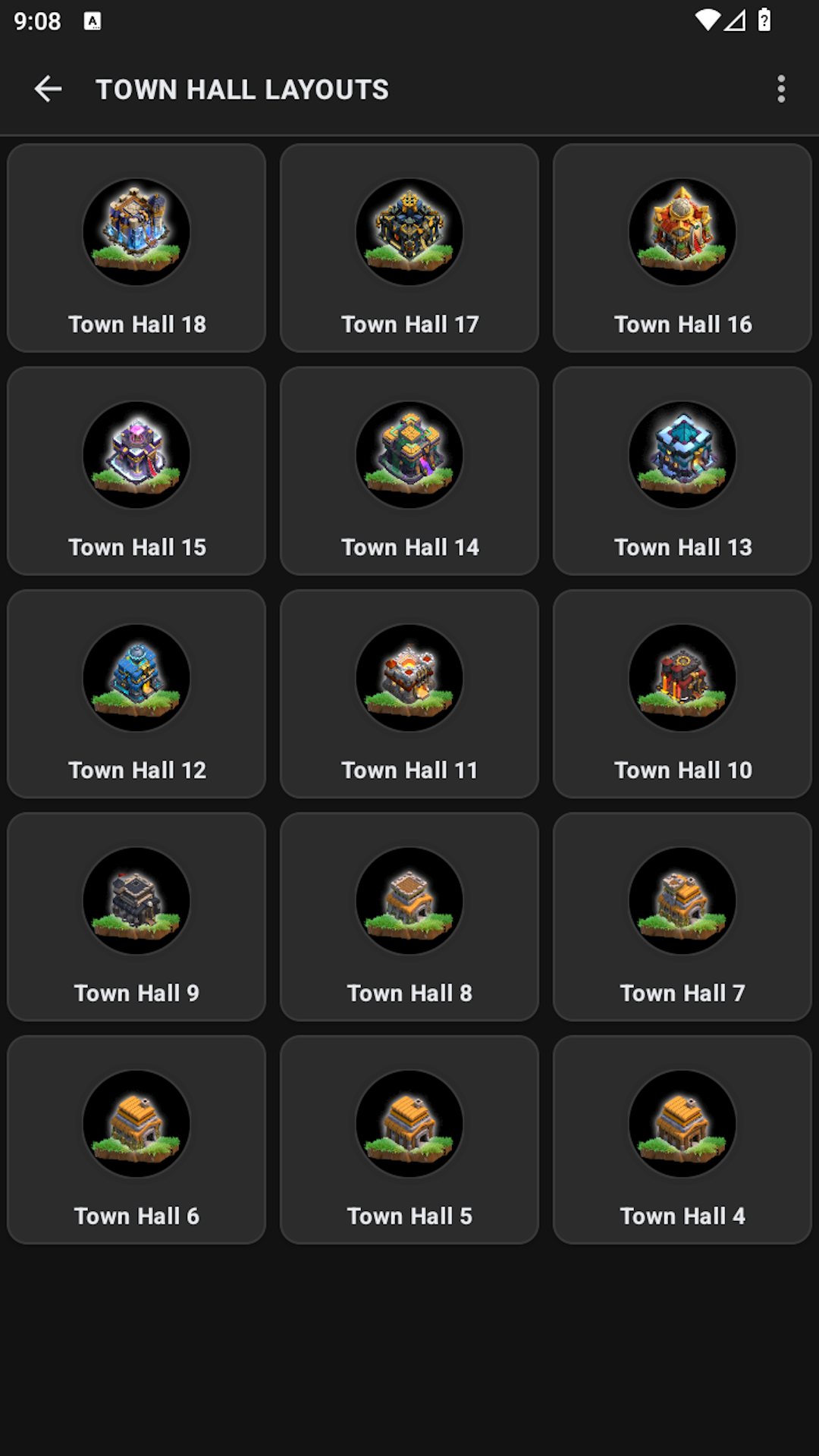
Task: Tap the Town Hall 13 card
Action: (682, 471)
